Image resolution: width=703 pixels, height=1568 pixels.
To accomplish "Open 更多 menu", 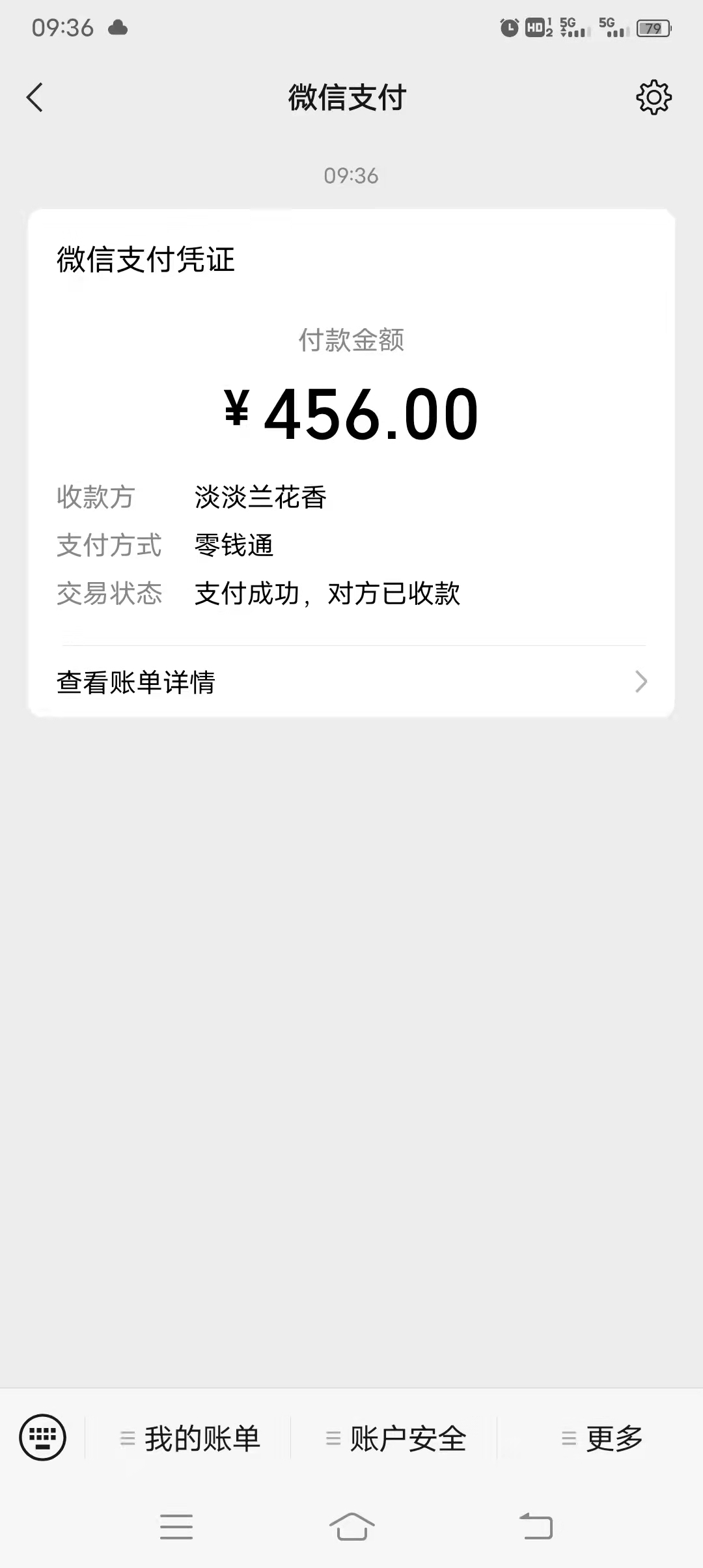I will pos(601,1438).
